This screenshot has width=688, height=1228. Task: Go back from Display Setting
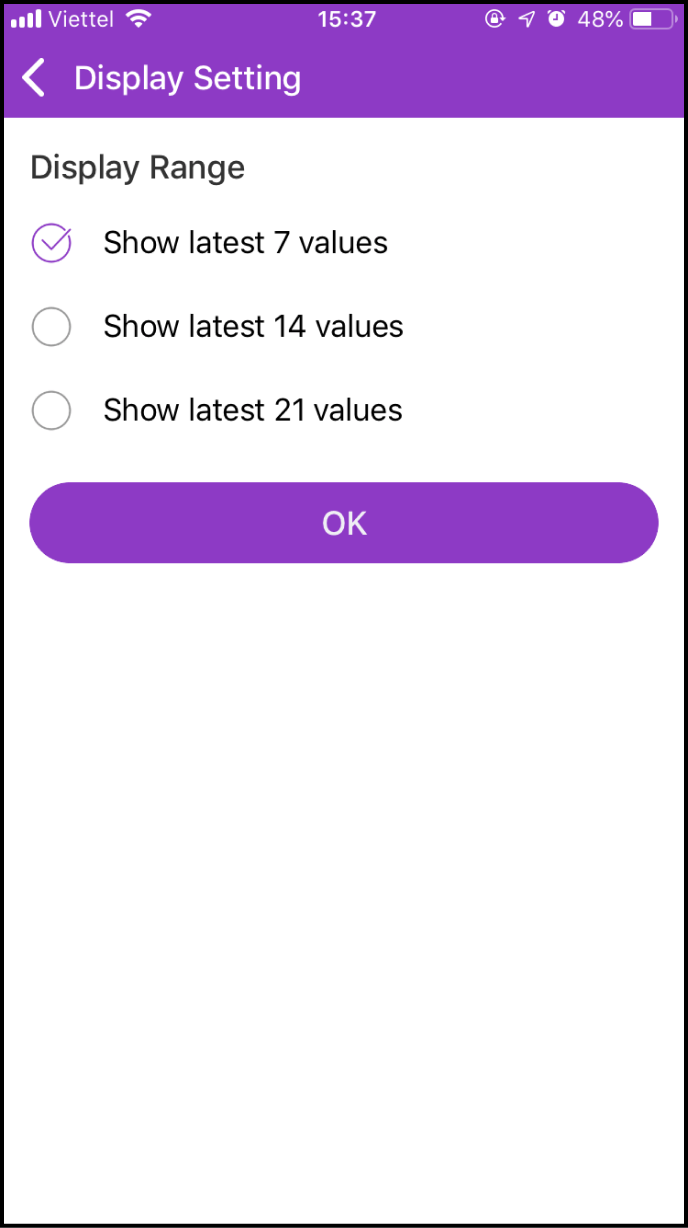pyautogui.click(x=35, y=78)
